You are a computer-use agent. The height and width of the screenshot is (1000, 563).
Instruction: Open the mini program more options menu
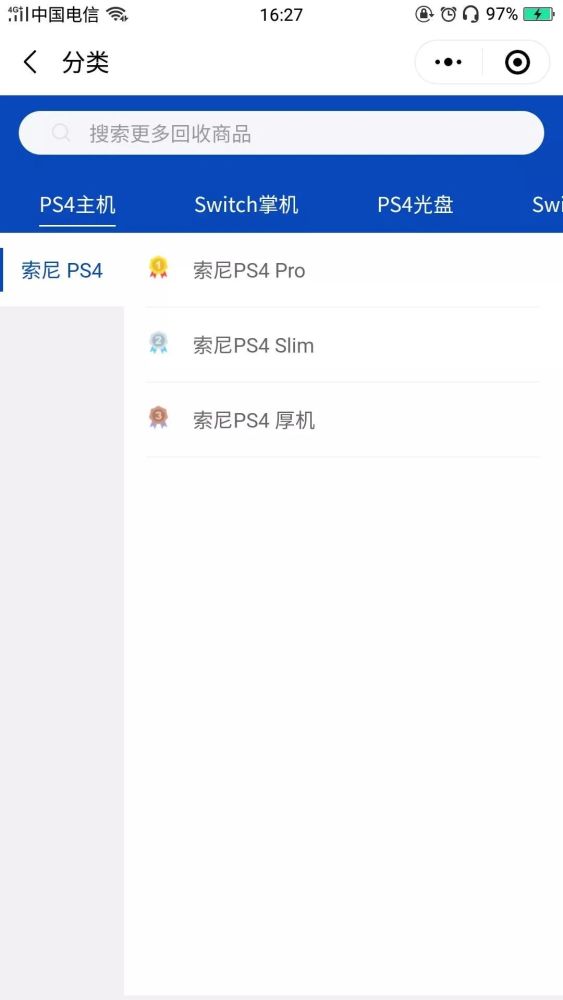click(x=448, y=62)
